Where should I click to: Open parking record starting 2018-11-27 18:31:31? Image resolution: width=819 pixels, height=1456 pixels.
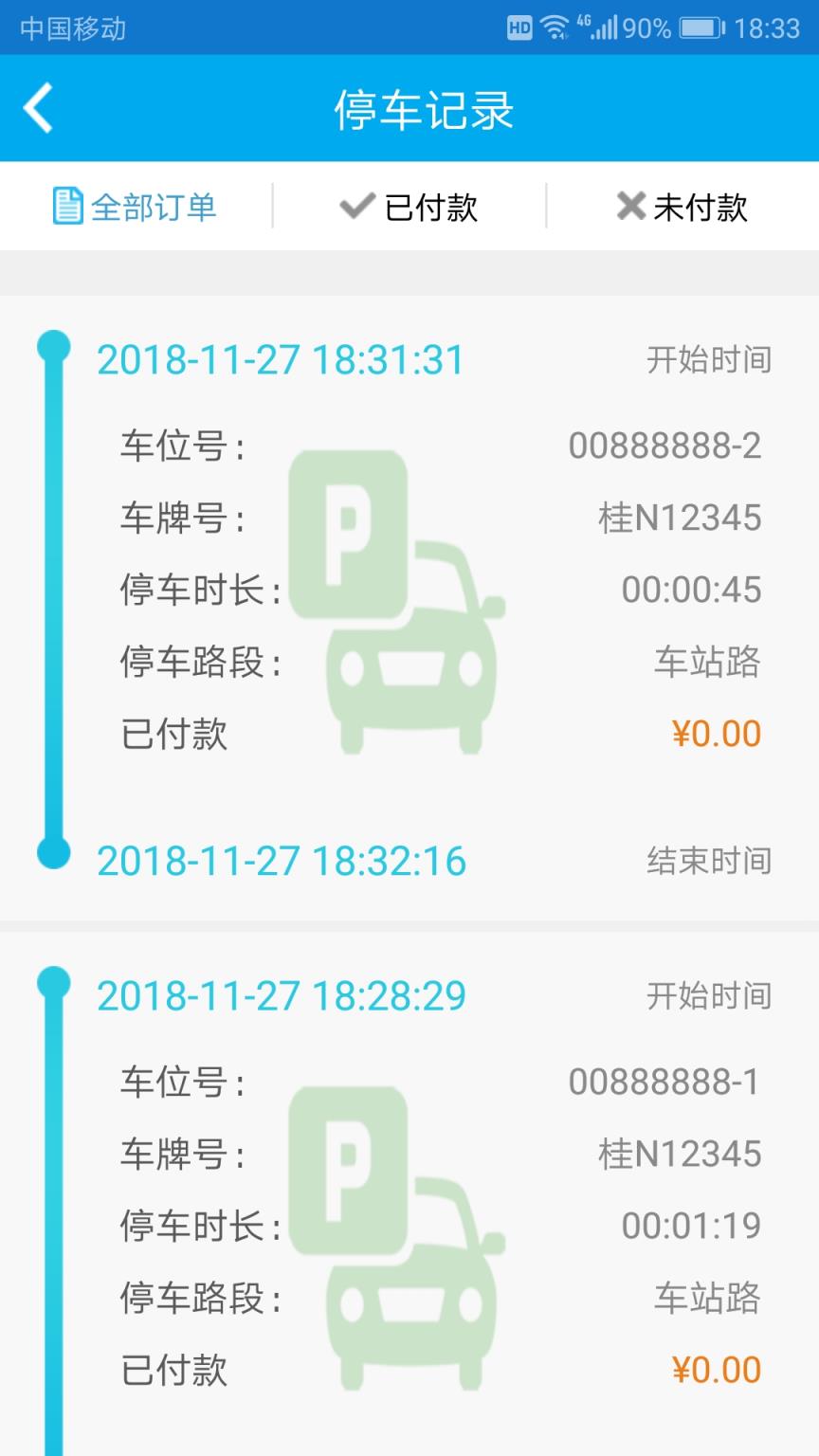point(281,360)
